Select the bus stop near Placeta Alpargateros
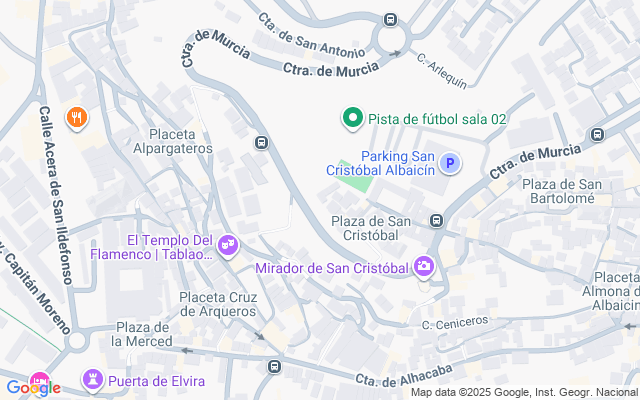Screen dimensions: 640x400 coord(261,142)
